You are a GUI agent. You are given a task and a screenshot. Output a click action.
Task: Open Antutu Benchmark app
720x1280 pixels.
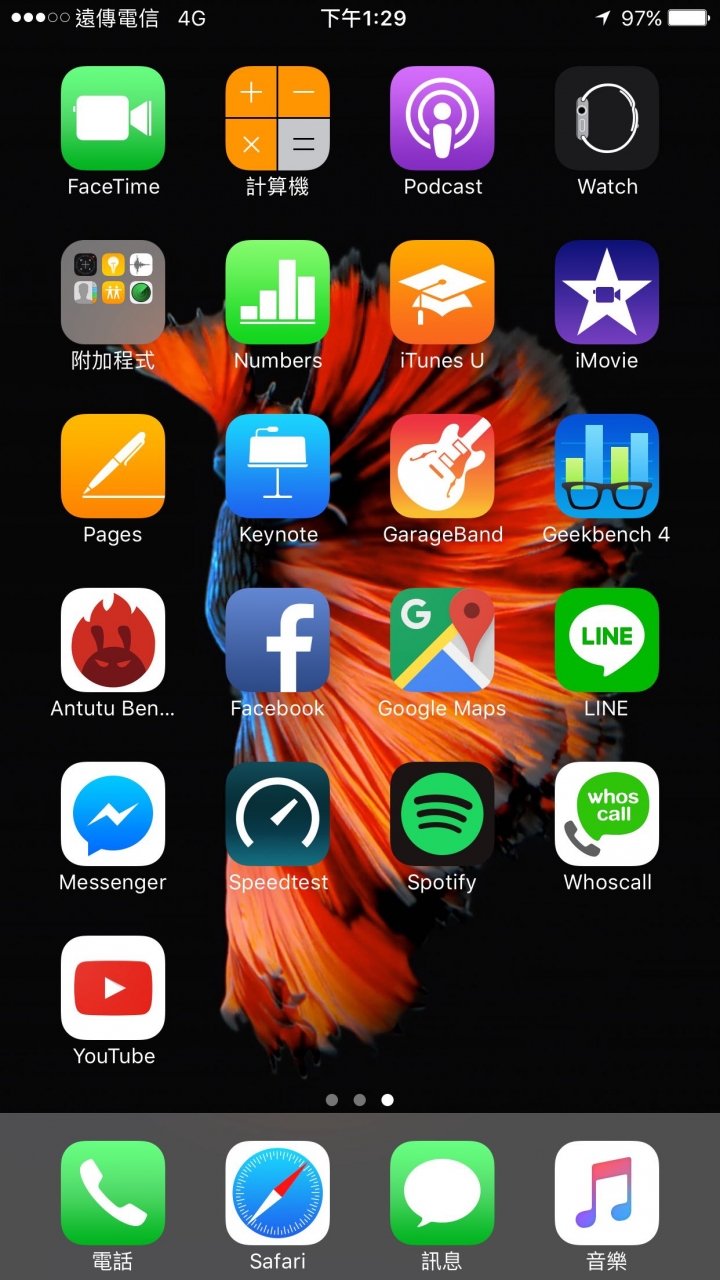[113, 640]
